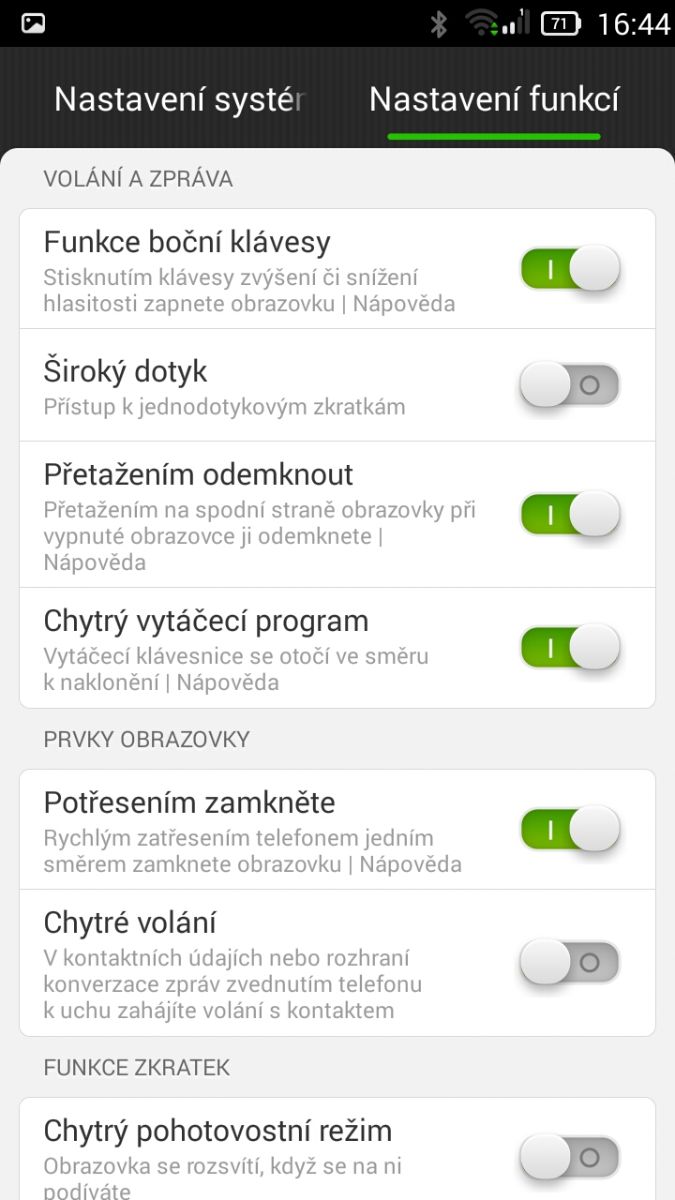The width and height of the screenshot is (675, 1200).
Task: Toggle off Chytrý vytáčecí program
Action: tap(570, 647)
